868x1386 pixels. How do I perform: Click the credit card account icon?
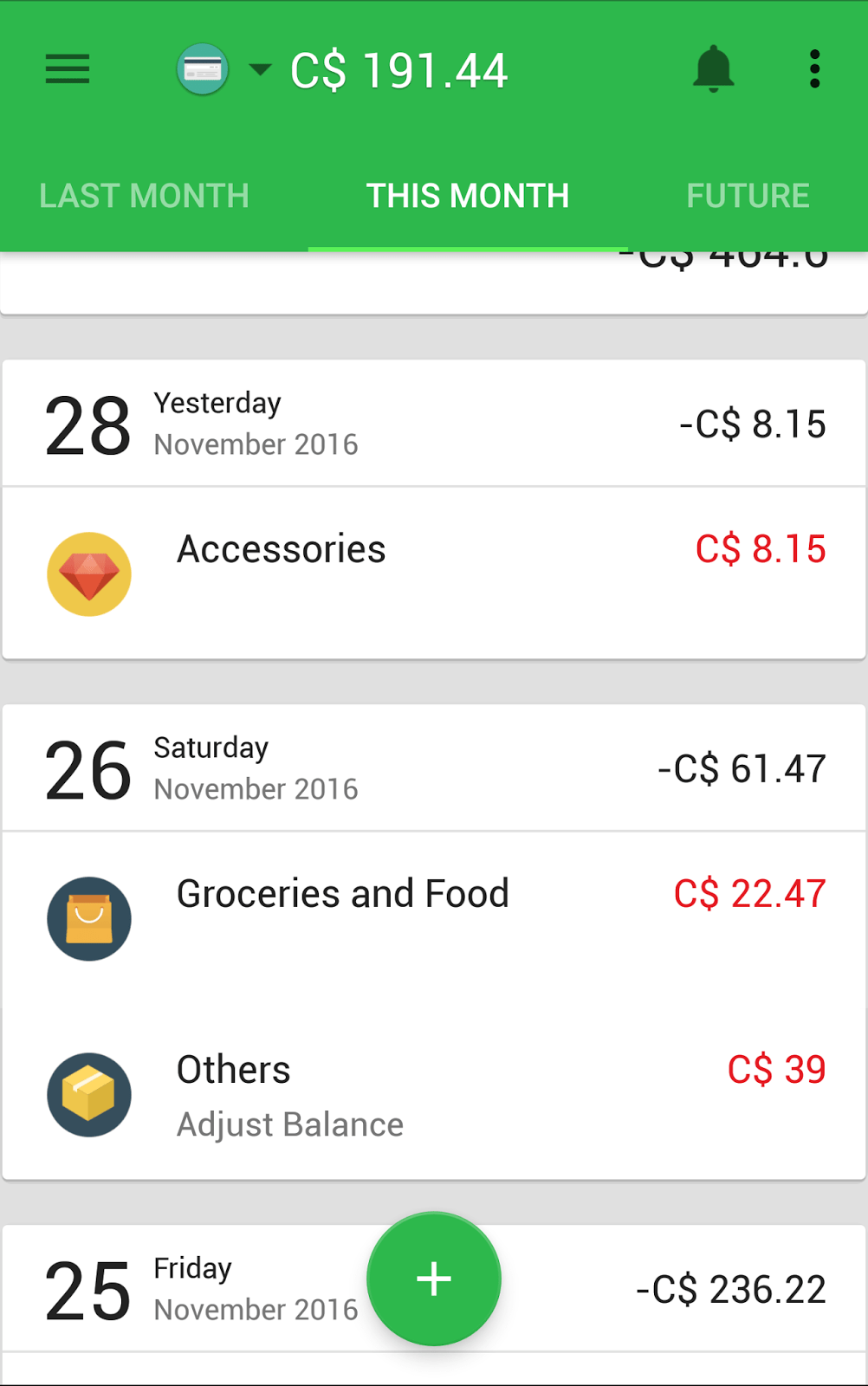pyautogui.click(x=202, y=68)
